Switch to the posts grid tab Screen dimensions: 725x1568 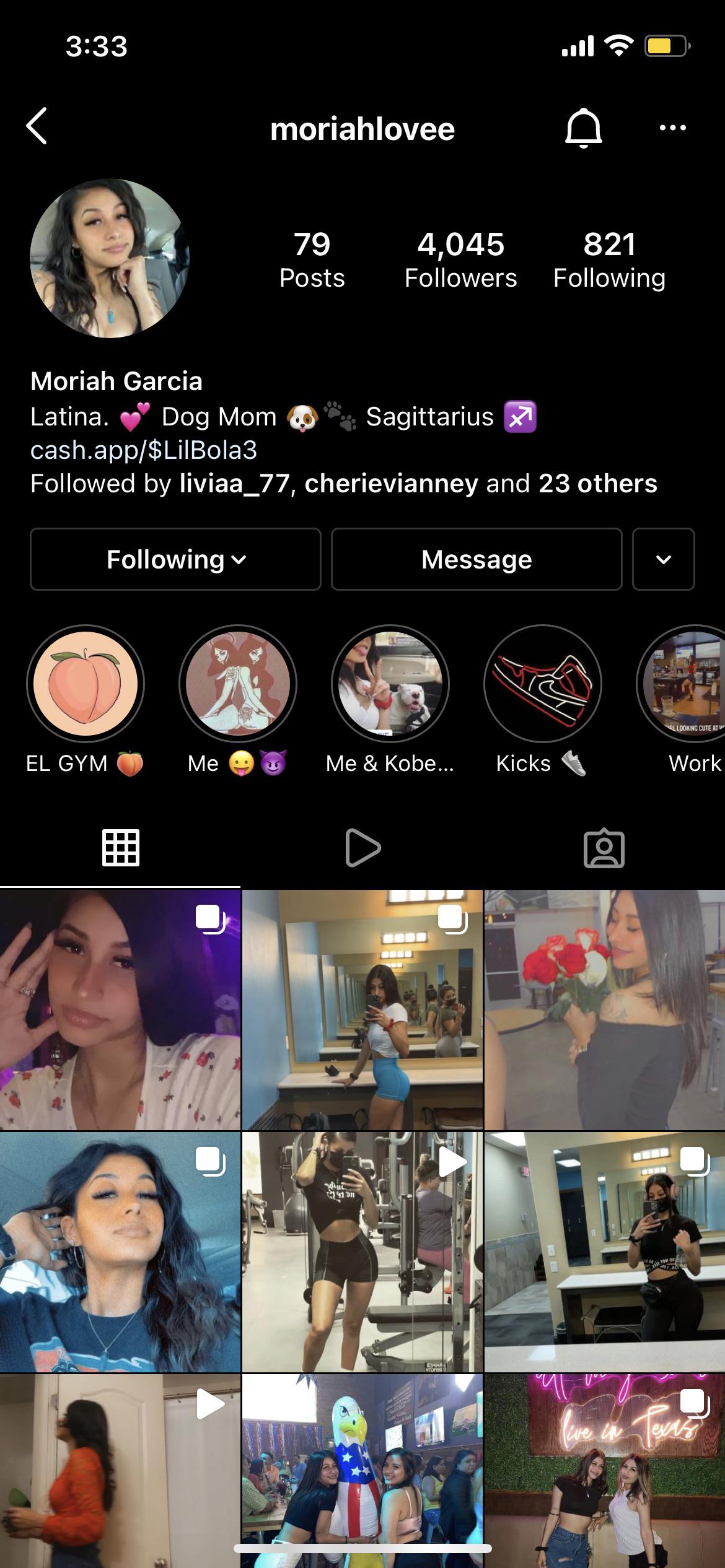[120, 847]
